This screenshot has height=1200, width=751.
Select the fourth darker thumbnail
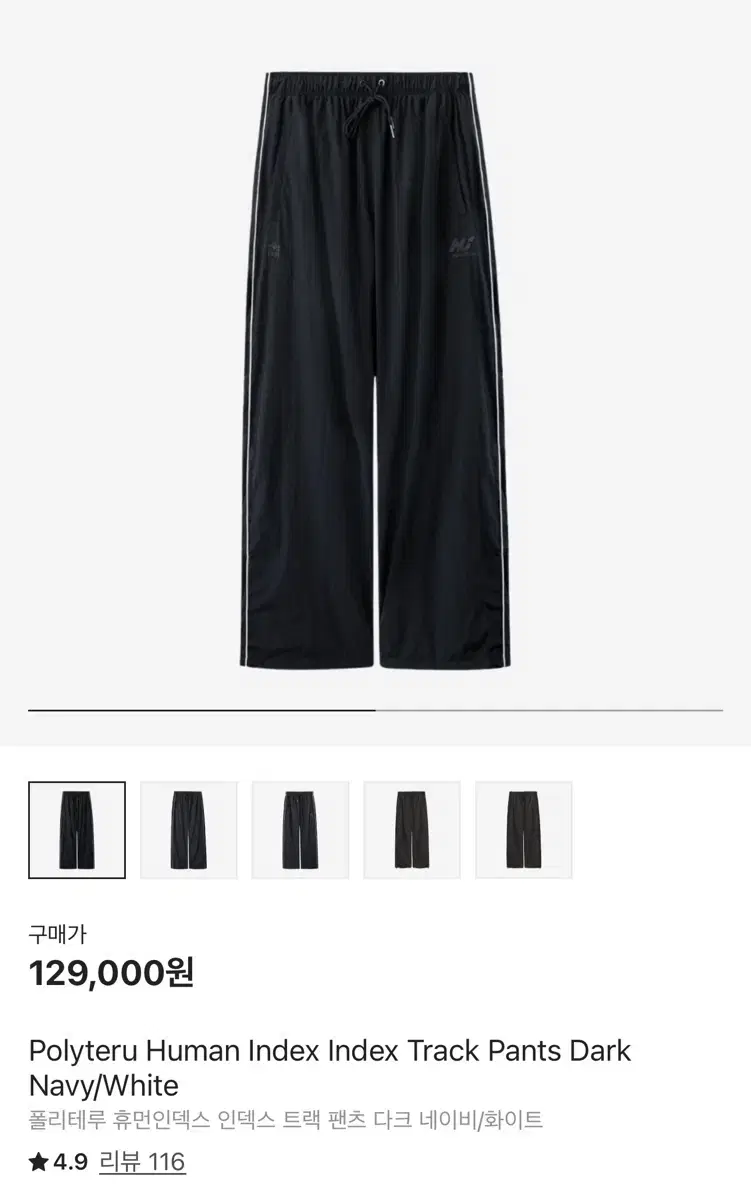click(412, 830)
